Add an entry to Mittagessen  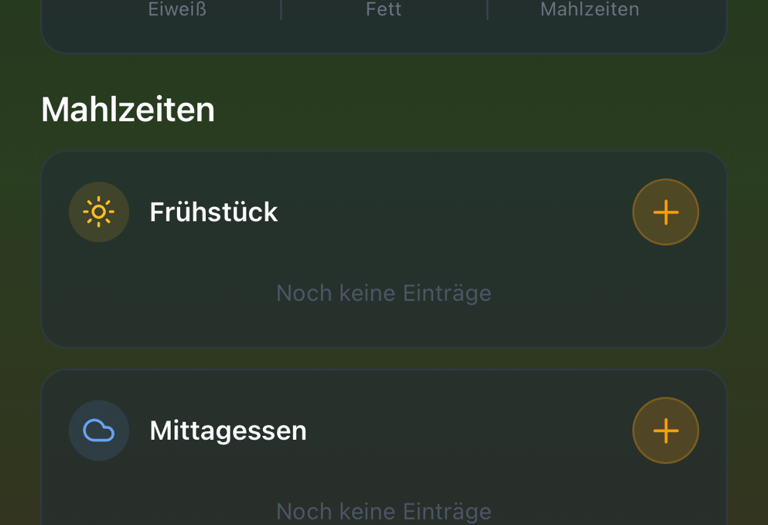click(665, 430)
